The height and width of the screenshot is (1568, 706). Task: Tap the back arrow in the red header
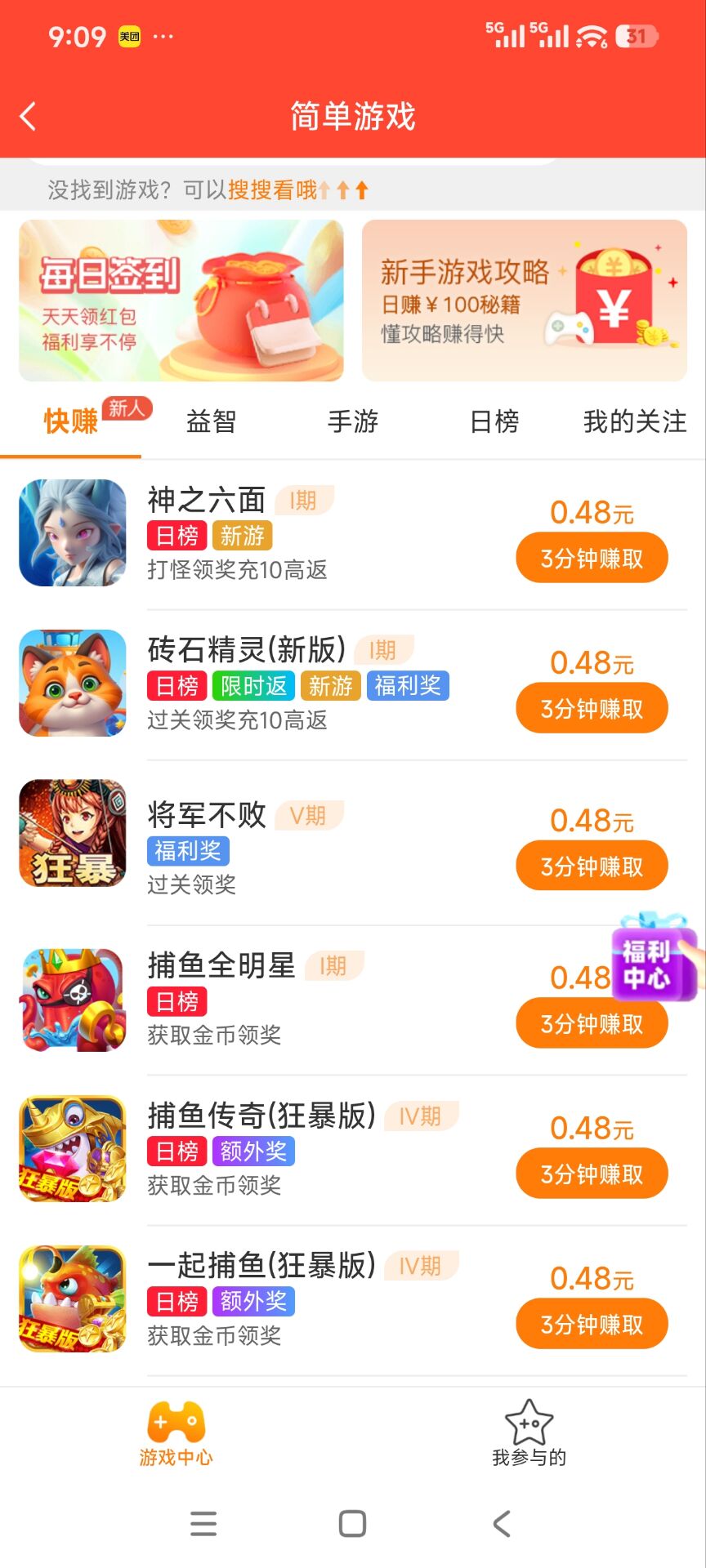[x=29, y=117]
